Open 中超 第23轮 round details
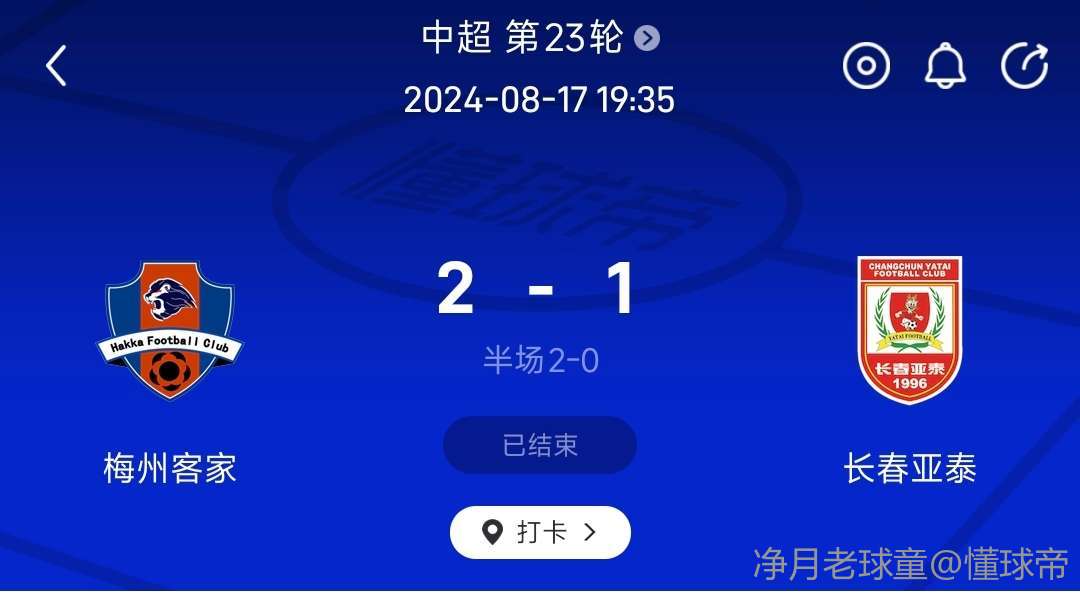The image size is (1080, 595). (x=540, y=38)
